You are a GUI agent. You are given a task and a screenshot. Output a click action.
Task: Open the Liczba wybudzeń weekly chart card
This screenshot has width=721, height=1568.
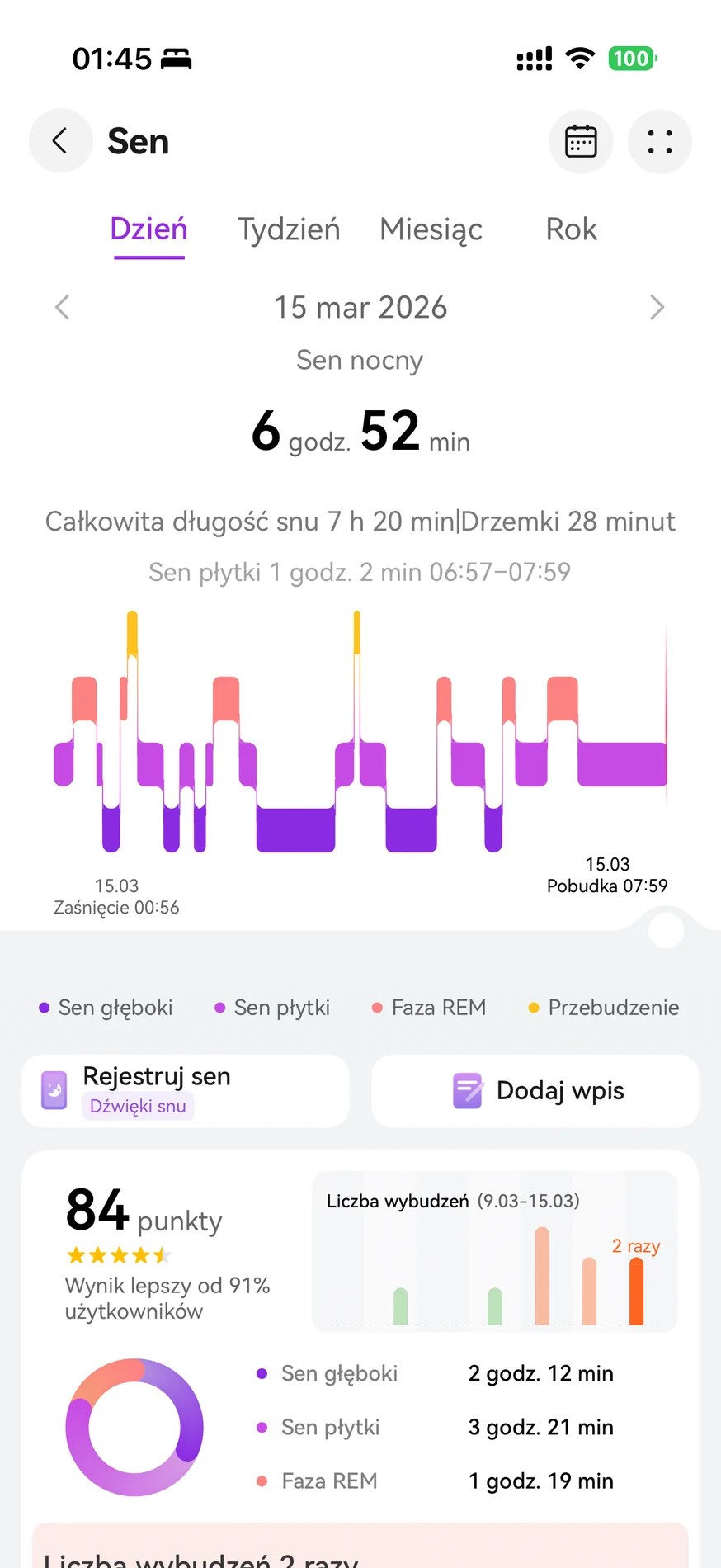494,1250
